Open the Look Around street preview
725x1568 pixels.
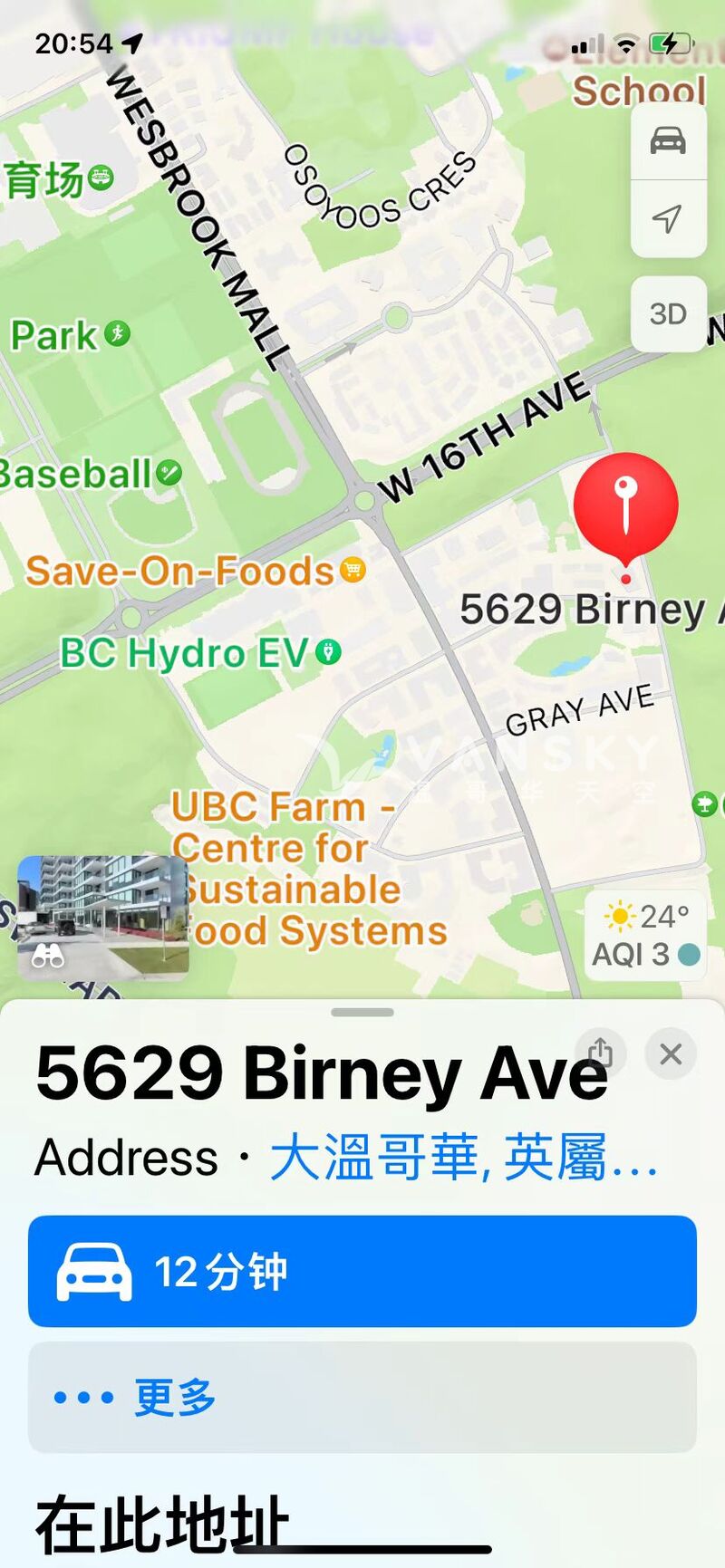(102, 918)
